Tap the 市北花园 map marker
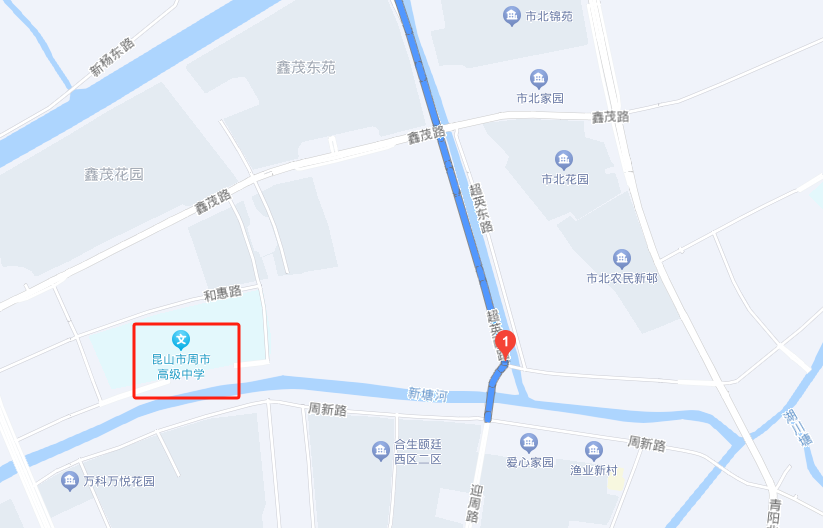 564,160
